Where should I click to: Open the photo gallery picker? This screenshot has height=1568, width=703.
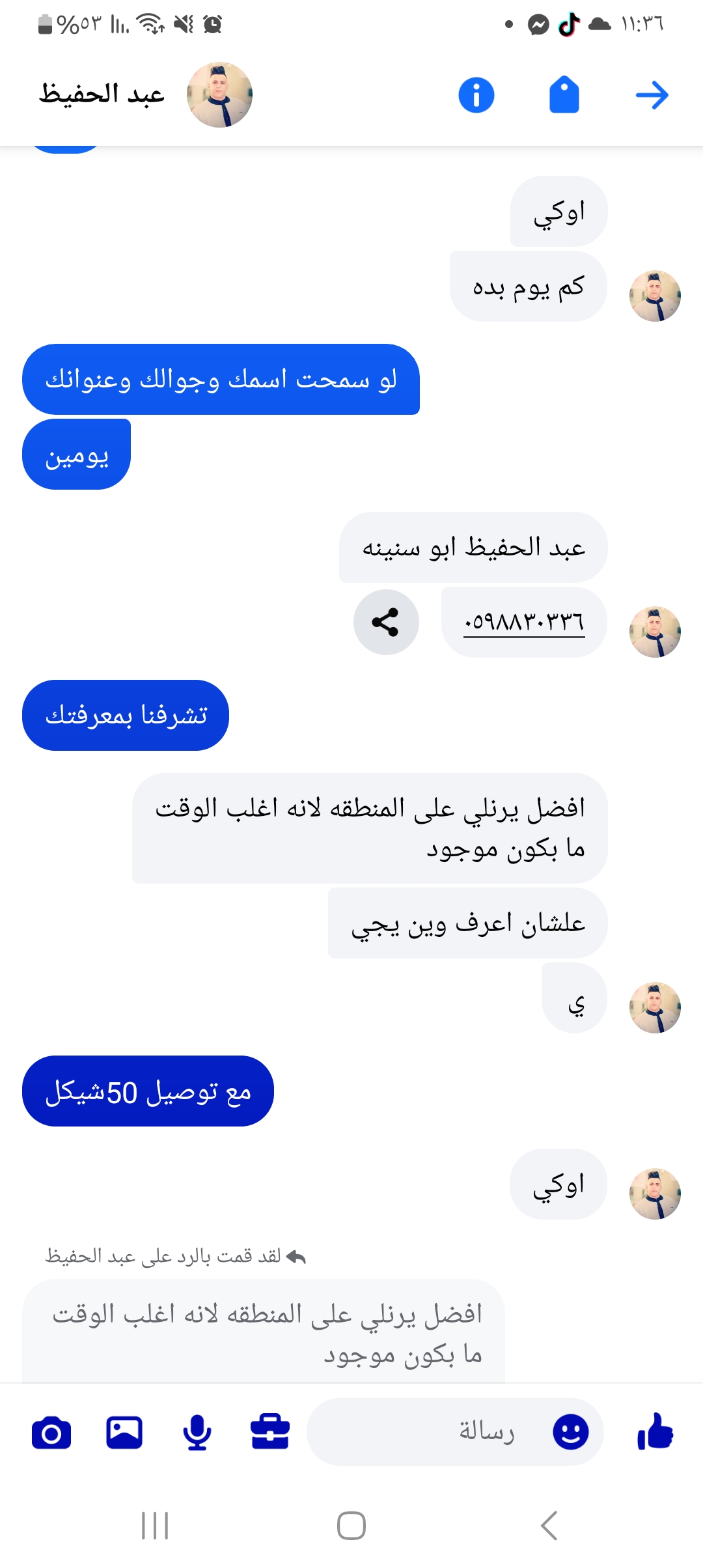tap(124, 1432)
